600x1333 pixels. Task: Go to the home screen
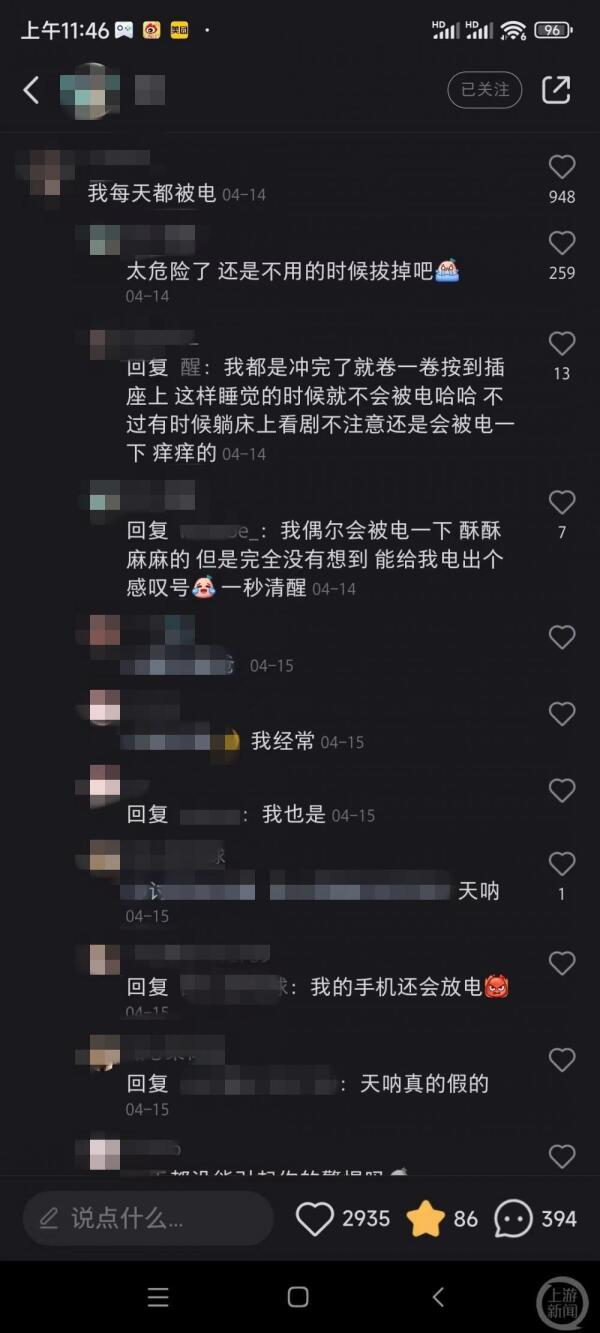(x=298, y=1297)
